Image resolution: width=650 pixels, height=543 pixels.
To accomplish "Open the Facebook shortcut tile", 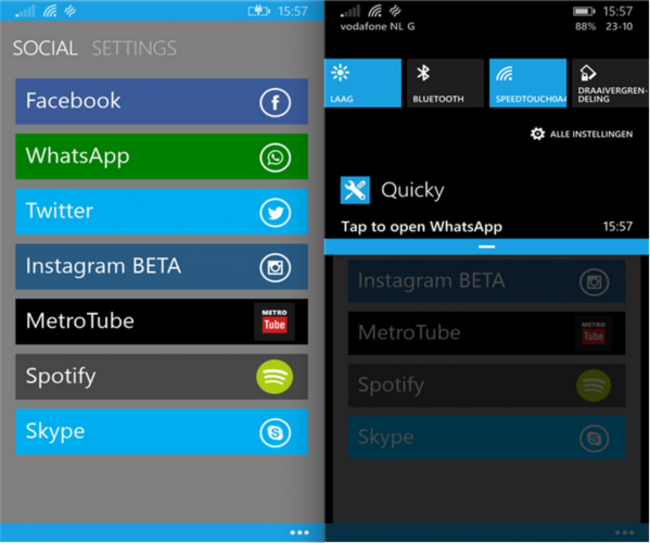I will pyautogui.click(x=161, y=101).
